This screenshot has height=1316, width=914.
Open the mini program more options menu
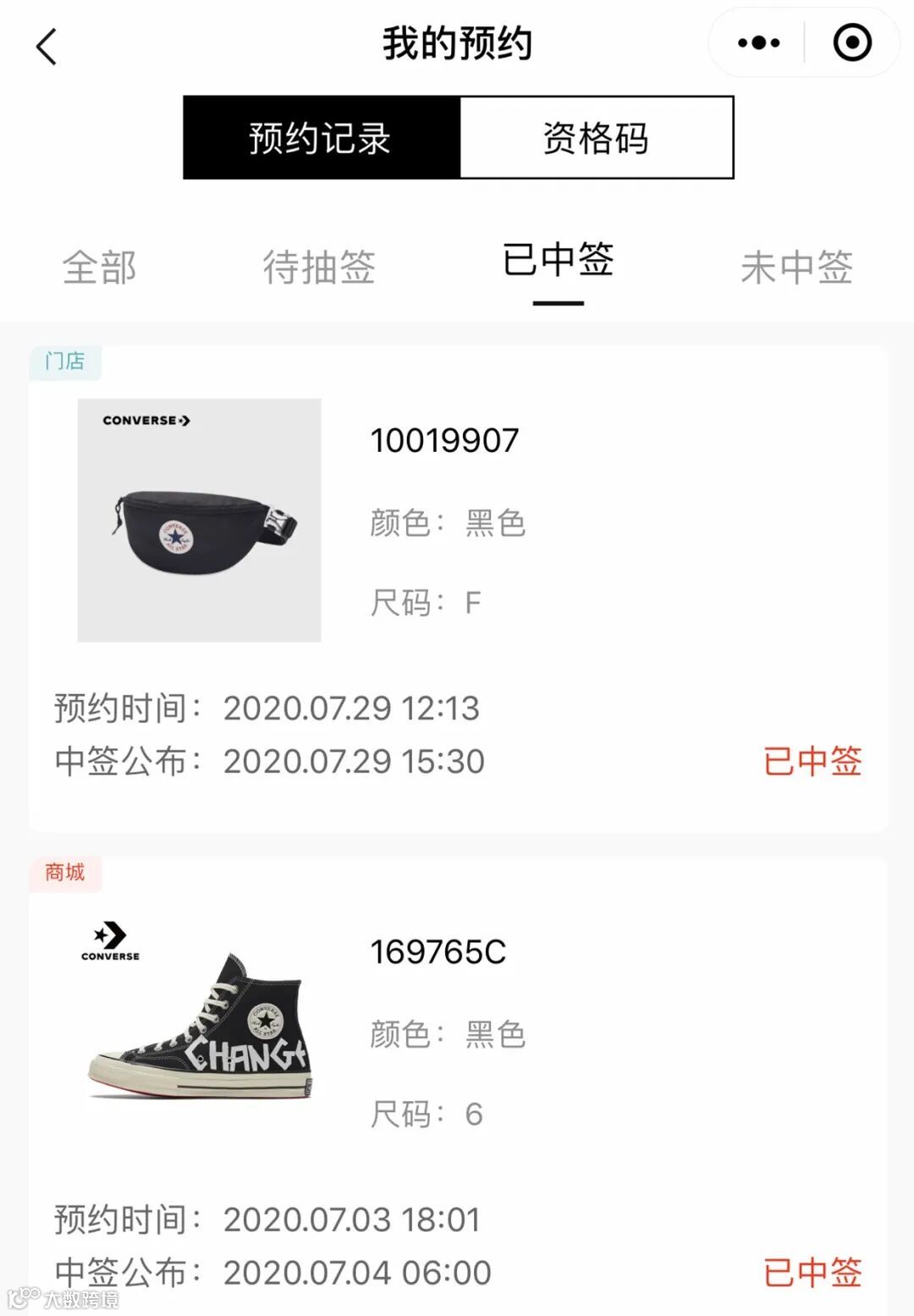[758, 43]
